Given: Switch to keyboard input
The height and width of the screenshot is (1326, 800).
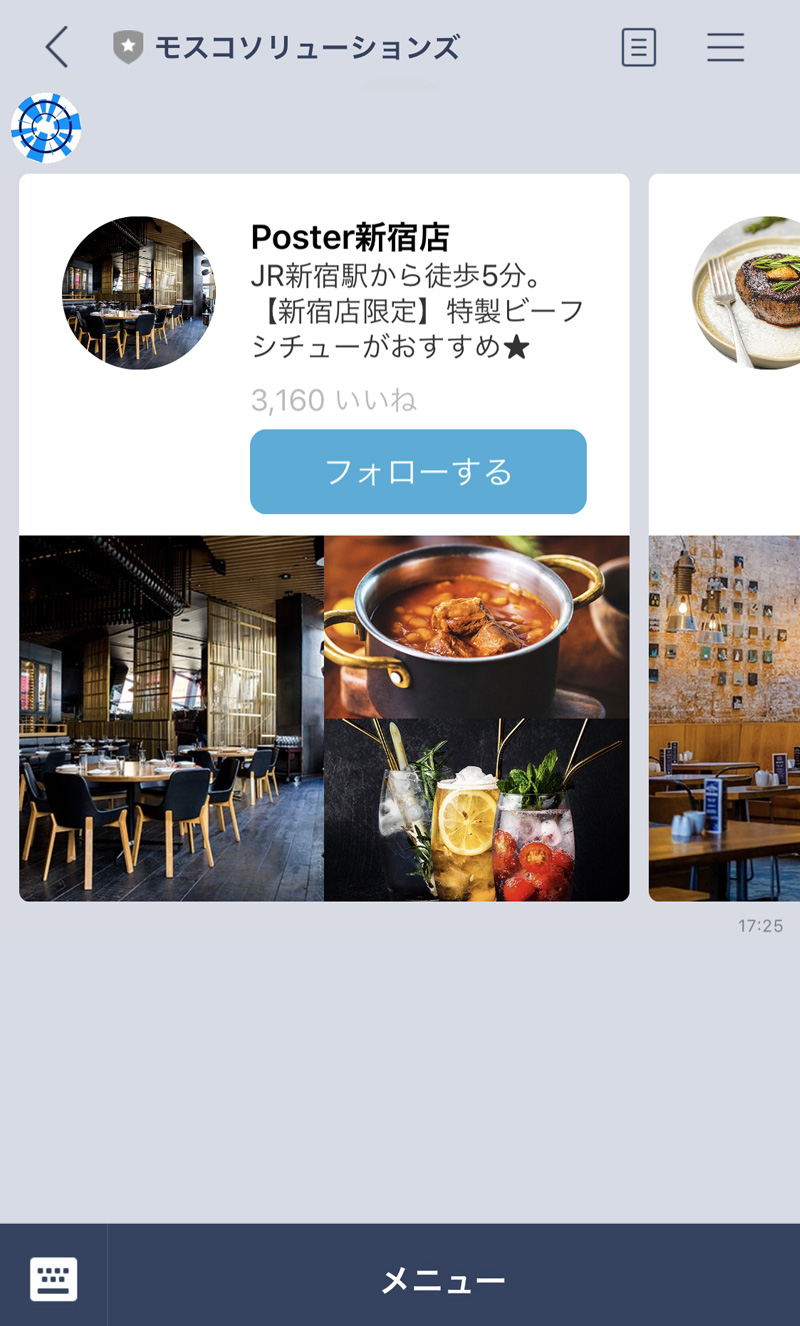Looking at the screenshot, I should pyautogui.click(x=54, y=1278).
